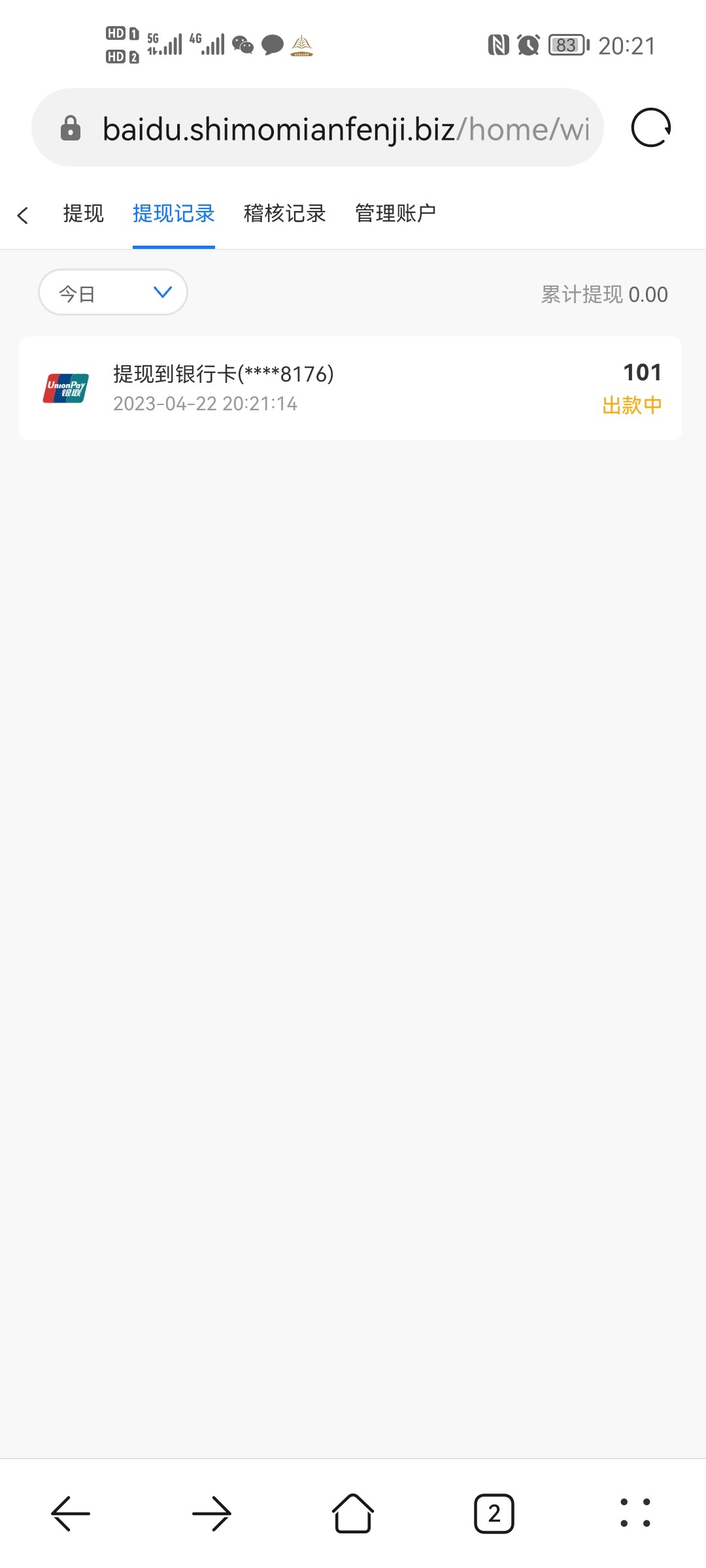
Task: Go back using the page's back arrow
Action: coord(24,215)
